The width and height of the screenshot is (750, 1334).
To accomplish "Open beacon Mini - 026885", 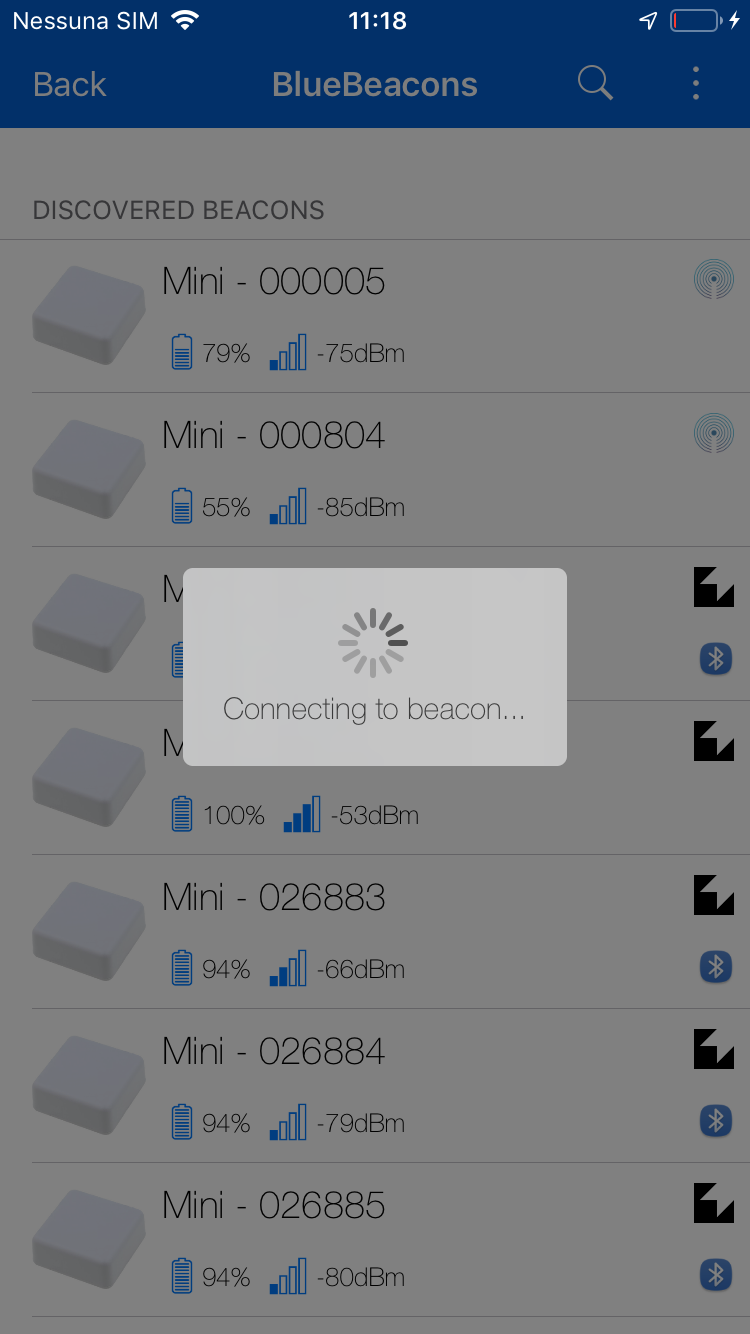I will pos(375,1240).
